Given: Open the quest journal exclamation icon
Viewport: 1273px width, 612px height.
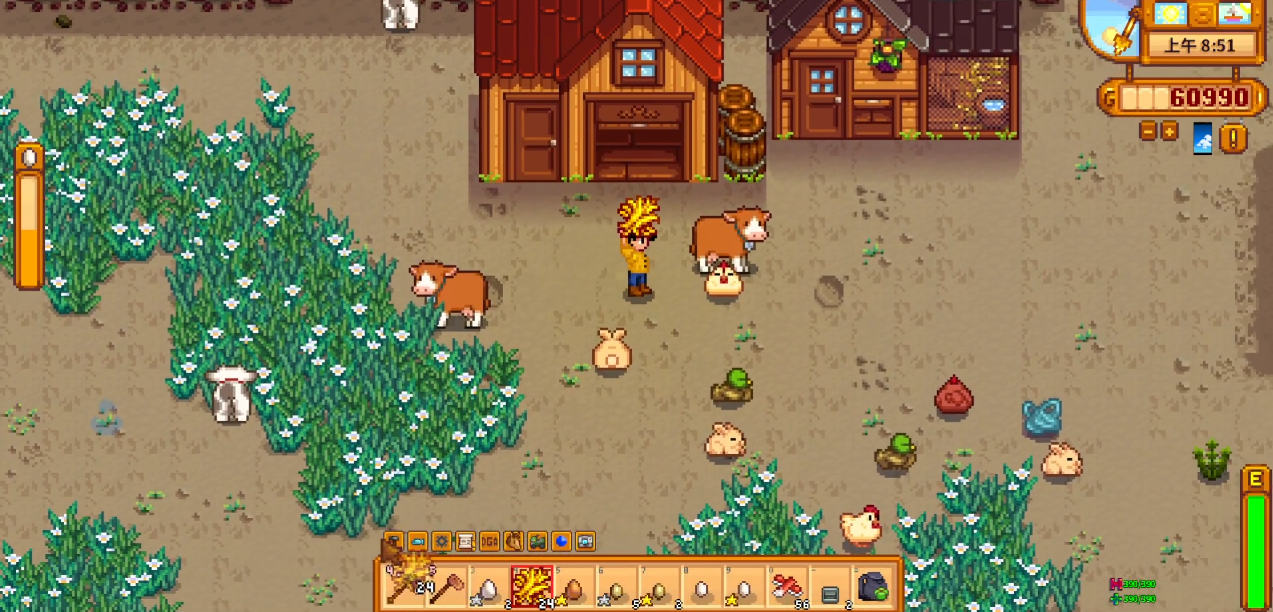Looking at the screenshot, I should point(1233,138).
